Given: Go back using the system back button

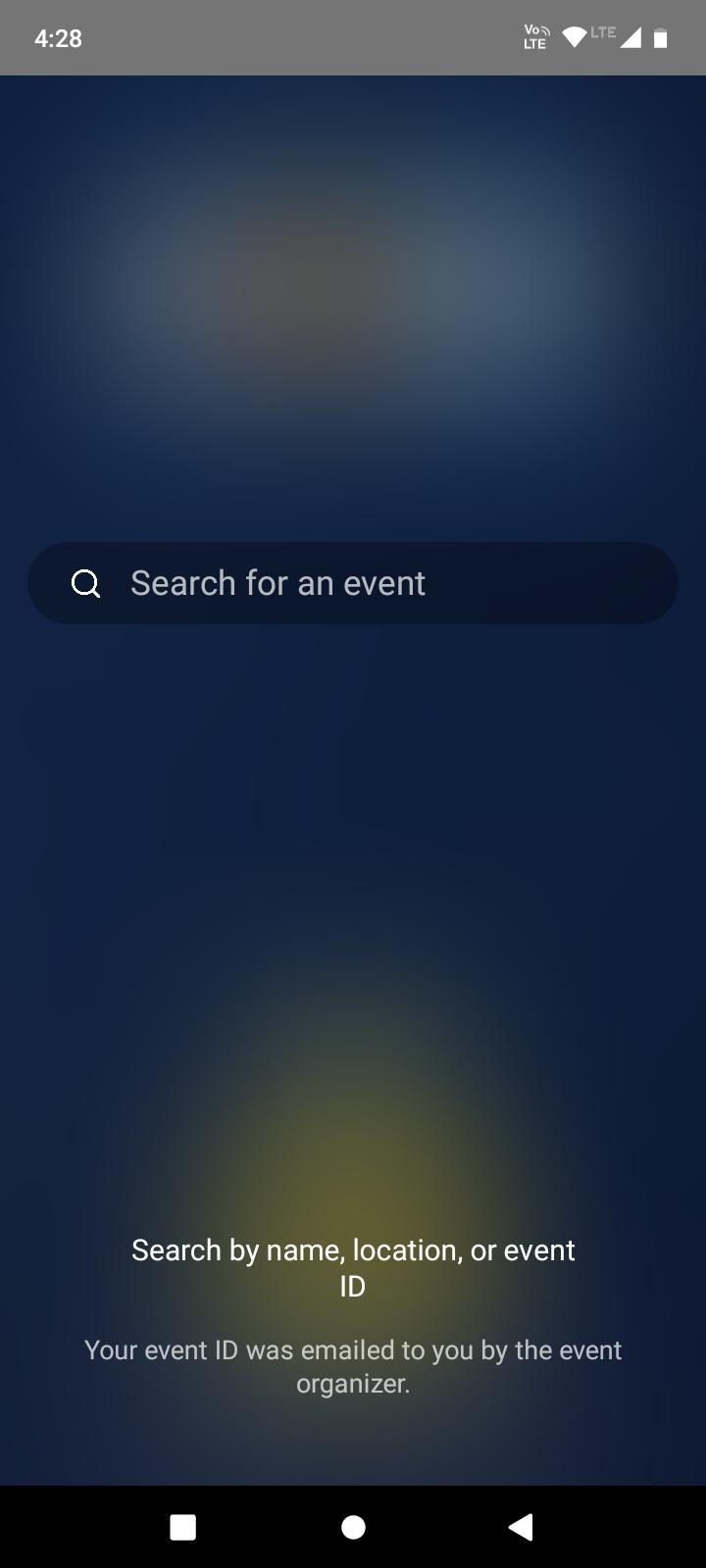Looking at the screenshot, I should pos(522,1527).
